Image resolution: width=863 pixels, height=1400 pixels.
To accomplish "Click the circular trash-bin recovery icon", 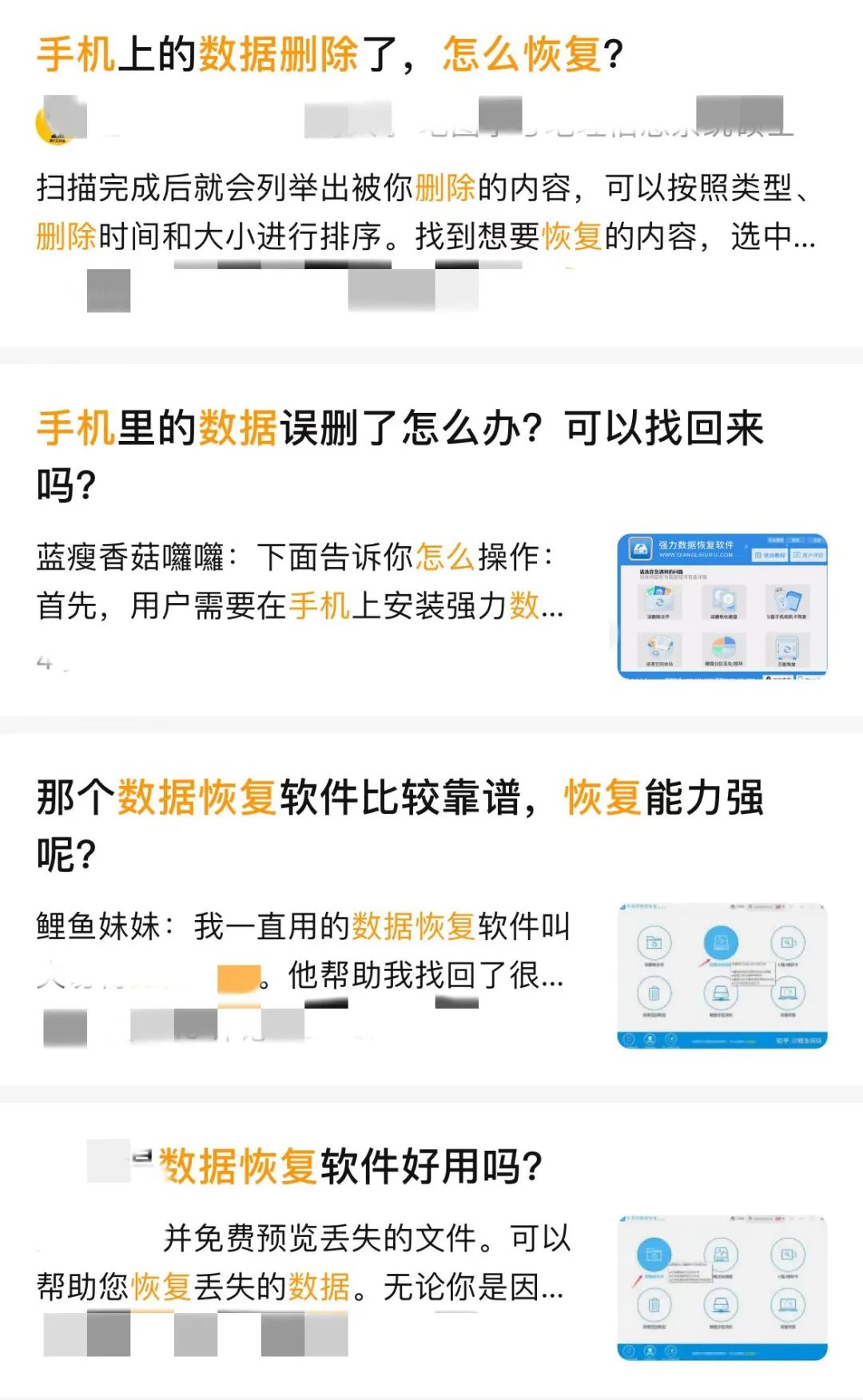I will click(654, 993).
